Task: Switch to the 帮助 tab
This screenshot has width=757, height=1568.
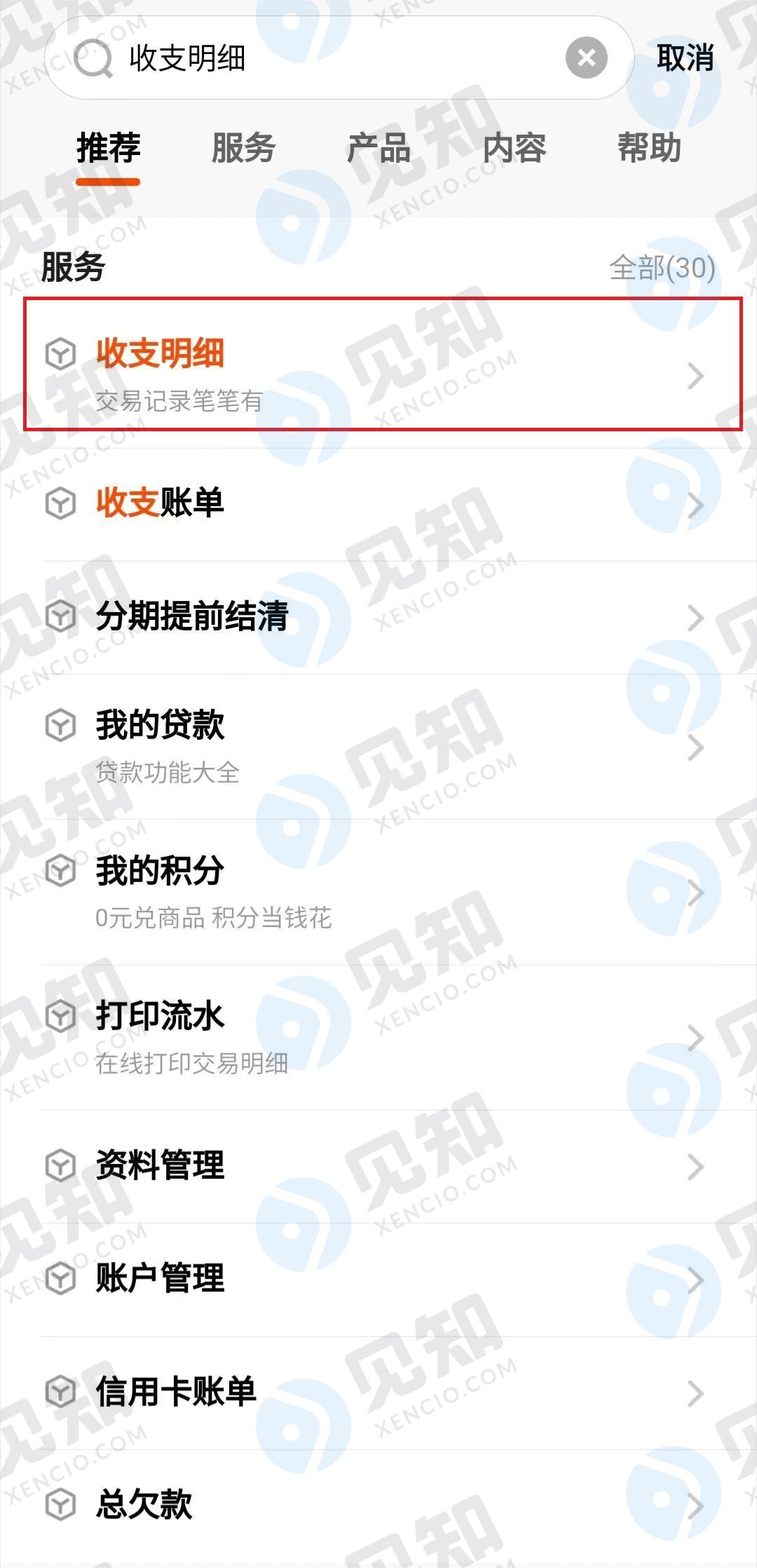Action: 649,149
